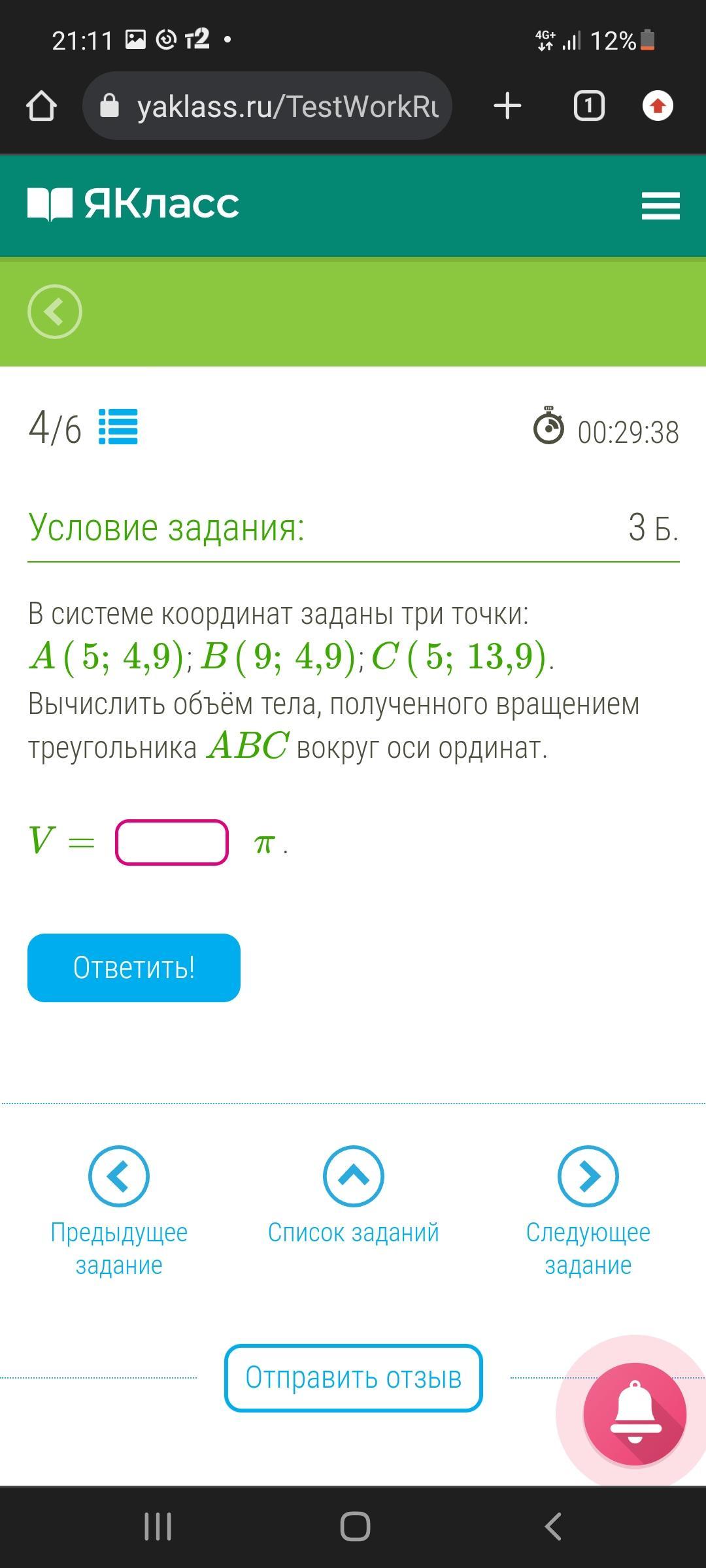This screenshot has width=706, height=1568.
Task: Tap the system back button
Action: 553,1527
